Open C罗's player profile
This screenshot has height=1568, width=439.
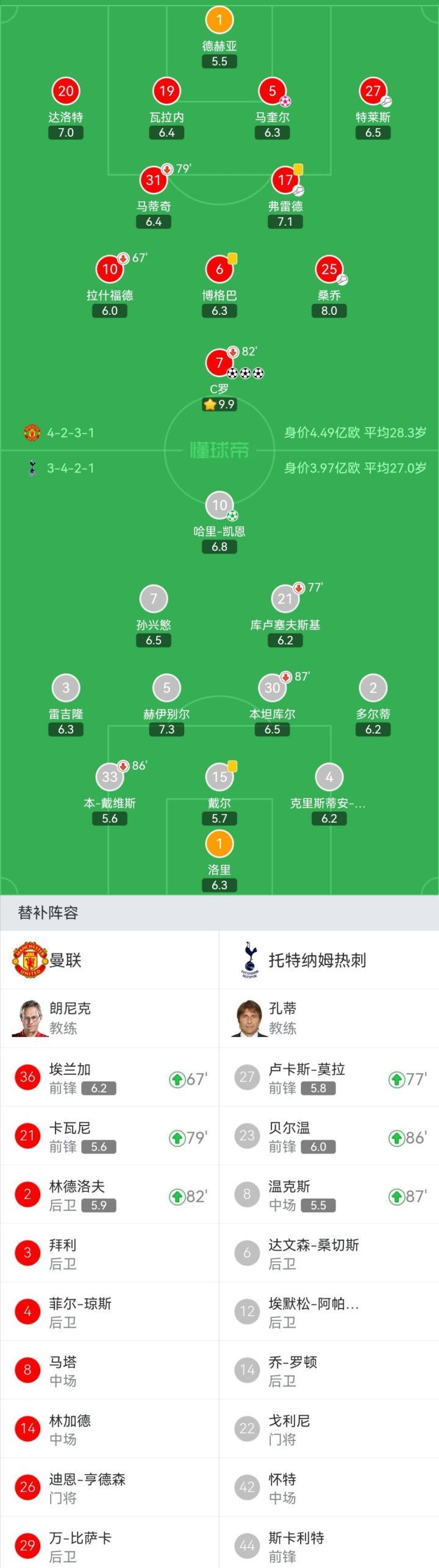click(x=220, y=363)
